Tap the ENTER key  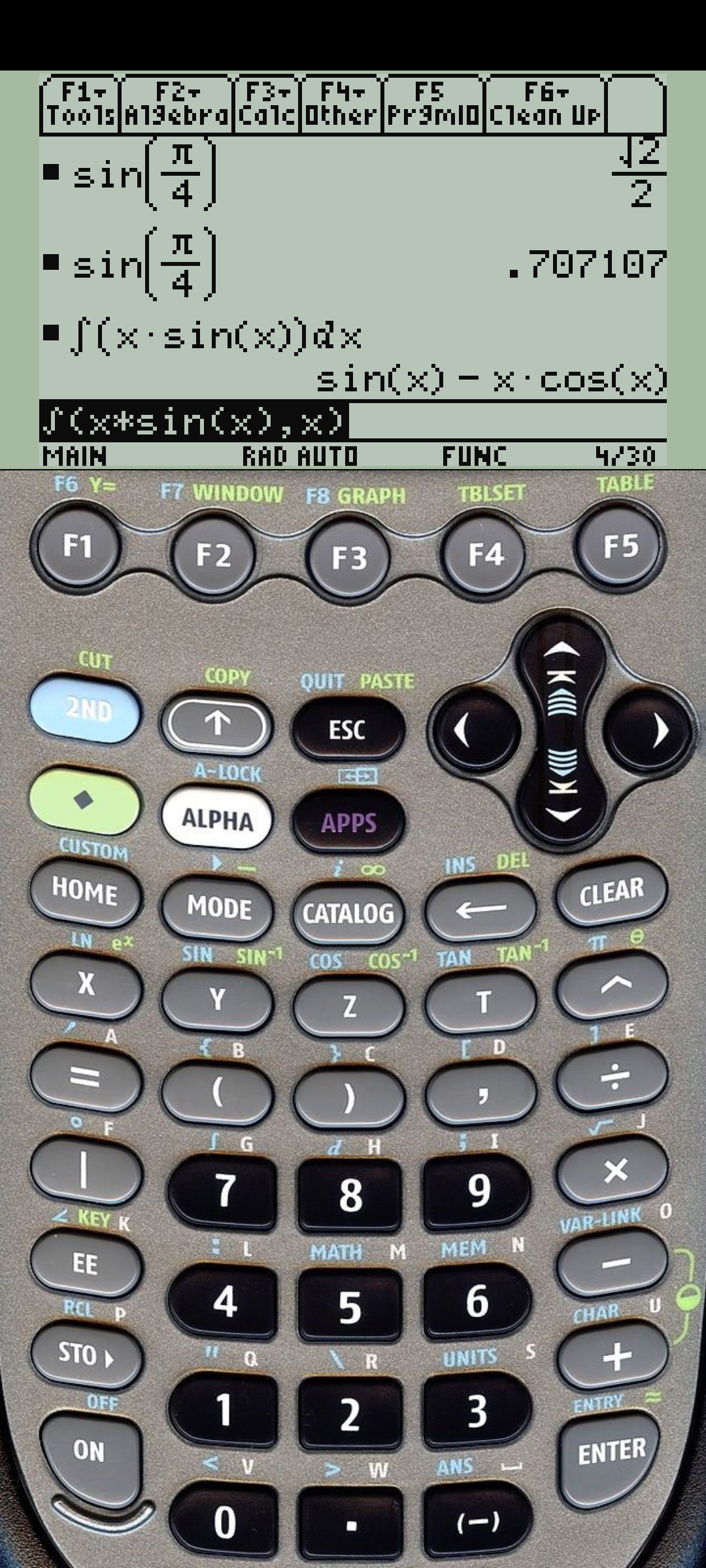pyautogui.click(x=613, y=1452)
